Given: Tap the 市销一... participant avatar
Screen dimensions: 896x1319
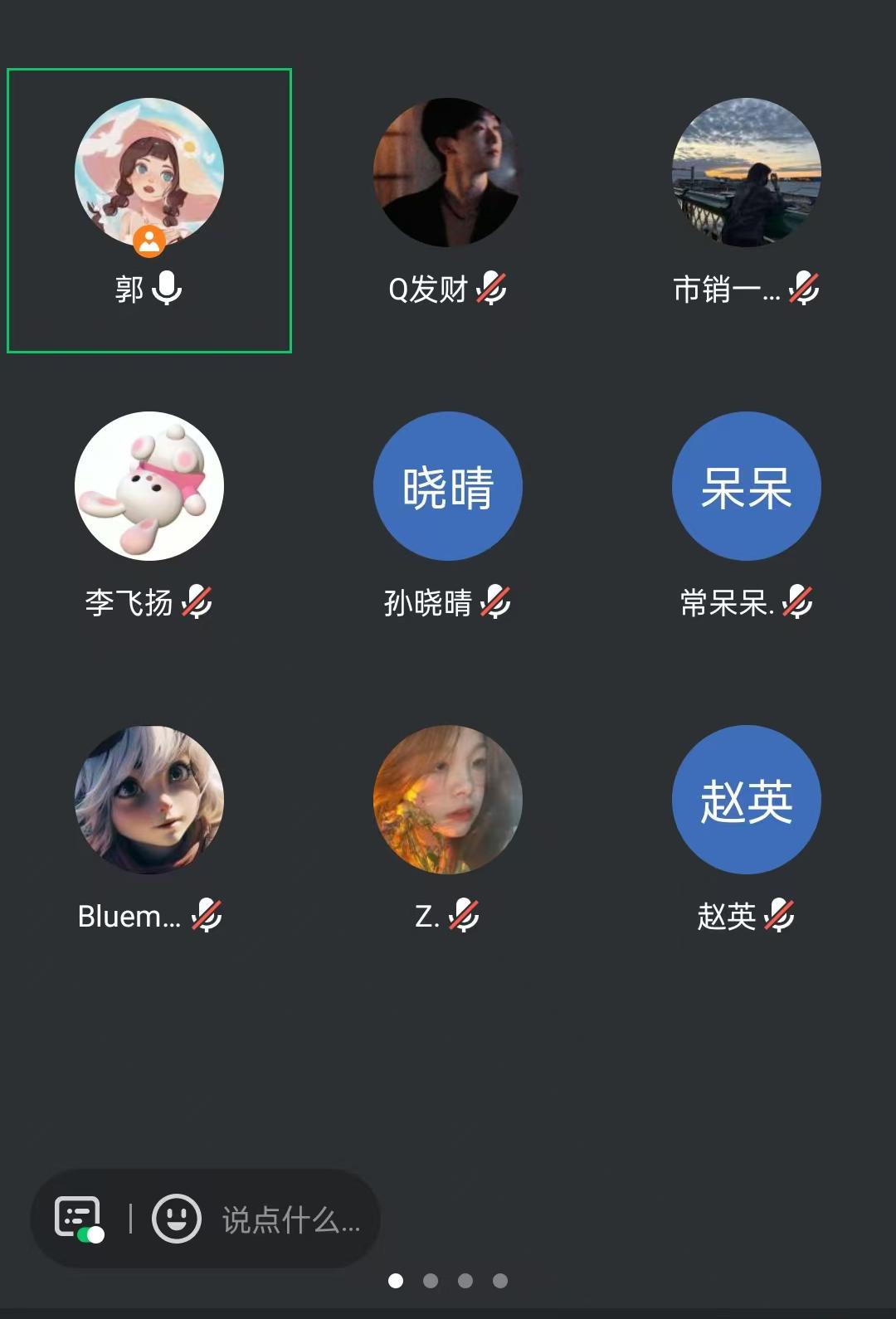Looking at the screenshot, I should pos(746,173).
